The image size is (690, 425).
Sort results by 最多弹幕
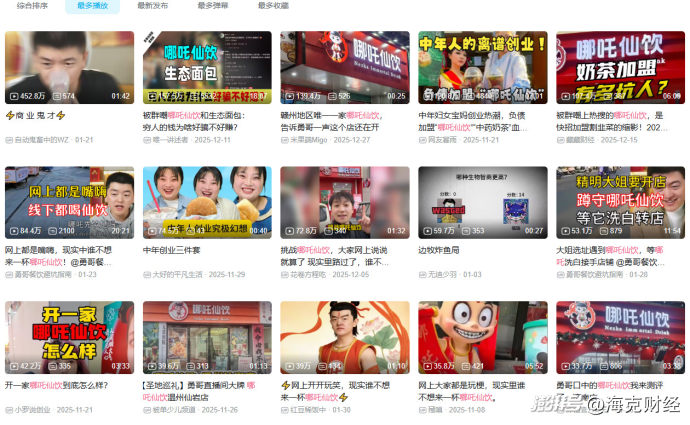click(x=213, y=6)
